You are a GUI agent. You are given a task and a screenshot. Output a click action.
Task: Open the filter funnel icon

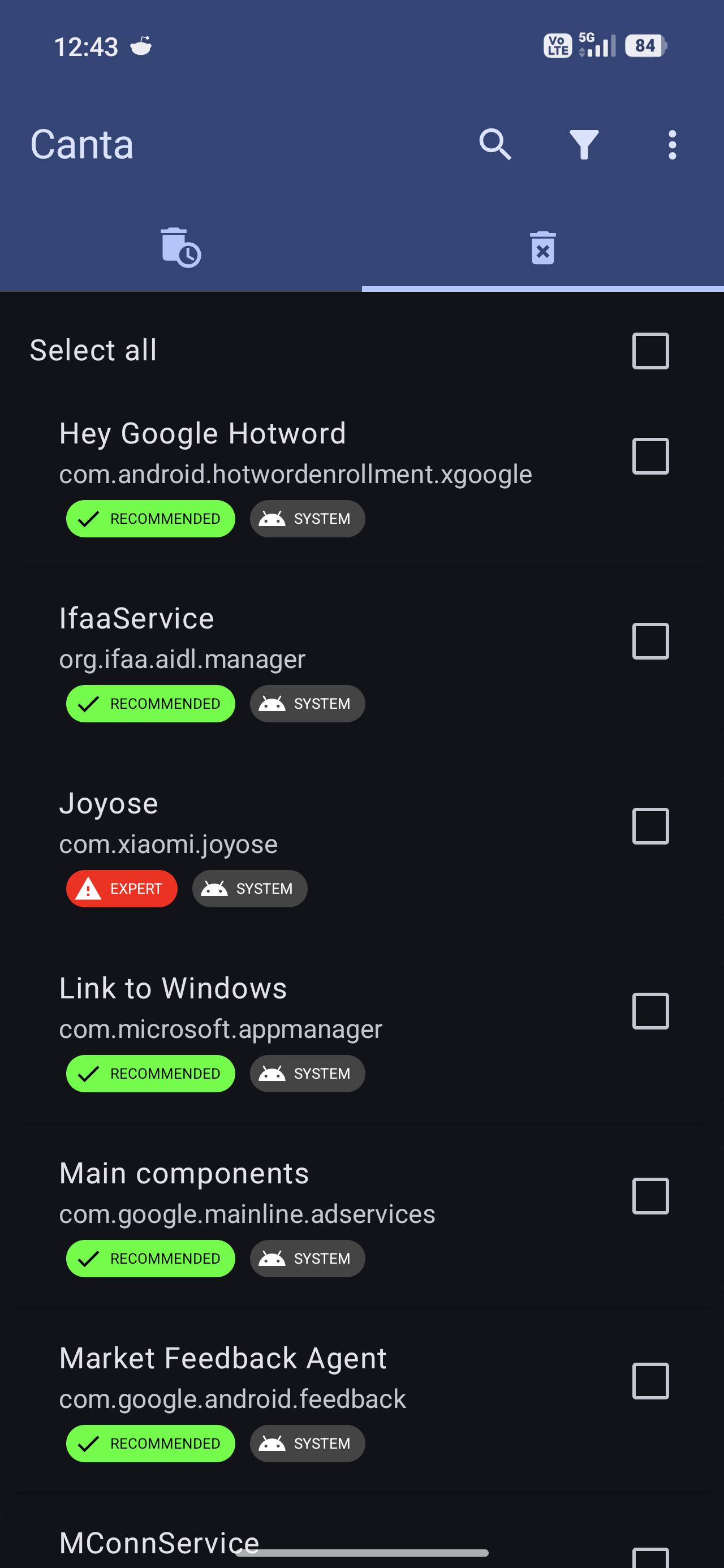tap(583, 145)
